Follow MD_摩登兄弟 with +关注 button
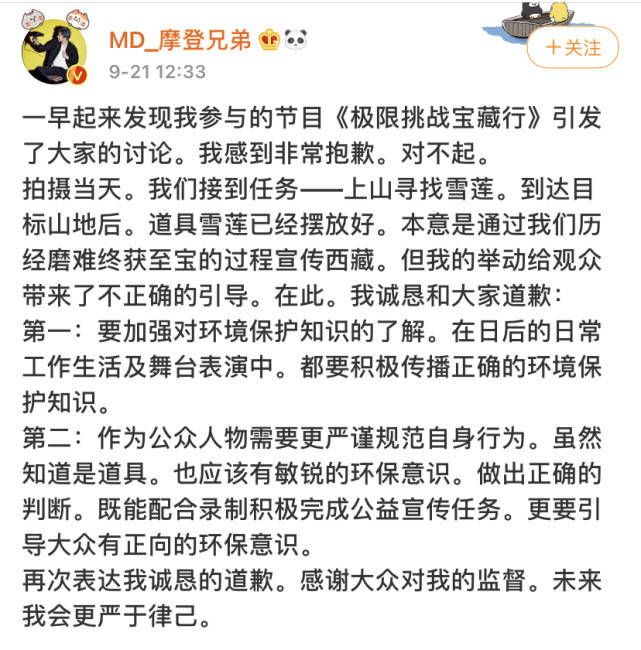 tap(572, 47)
